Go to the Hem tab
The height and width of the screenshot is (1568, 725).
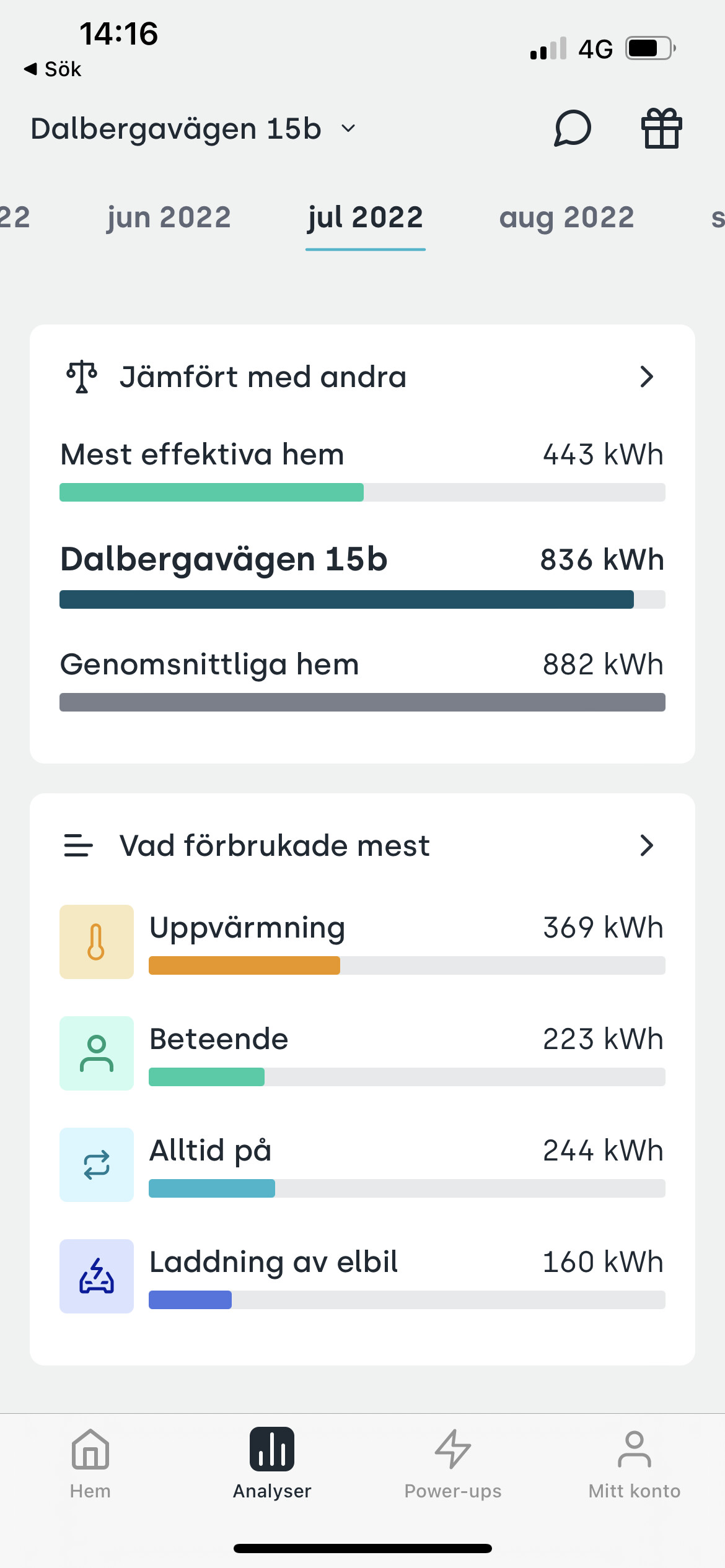pyautogui.click(x=90, y=1464)
